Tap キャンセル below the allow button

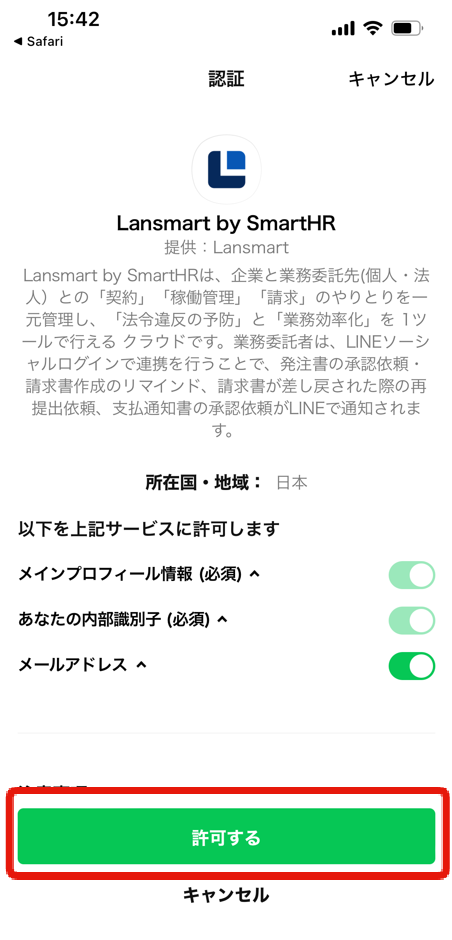coord(226,895)
